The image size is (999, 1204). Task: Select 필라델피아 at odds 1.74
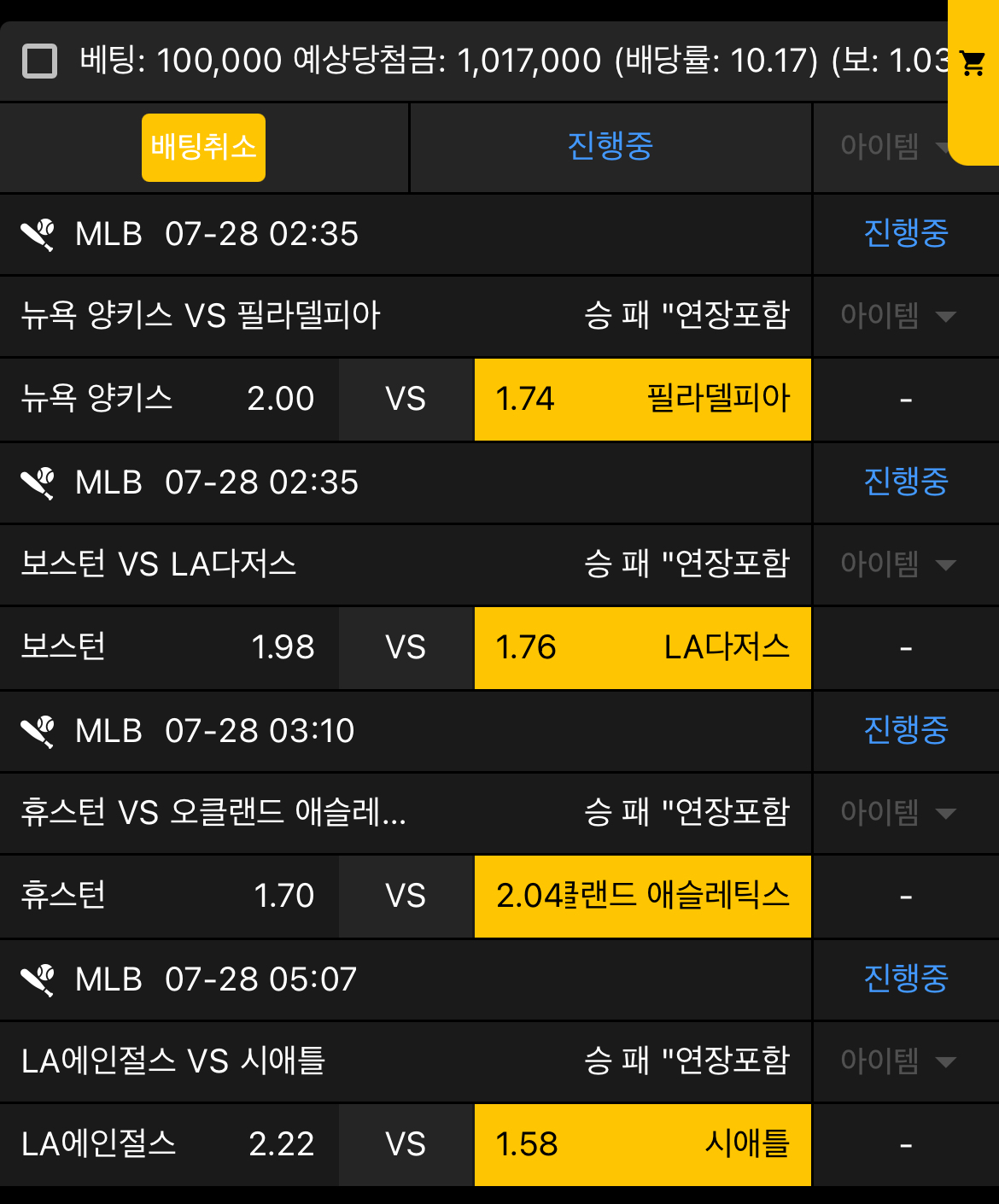click(642, 400)
